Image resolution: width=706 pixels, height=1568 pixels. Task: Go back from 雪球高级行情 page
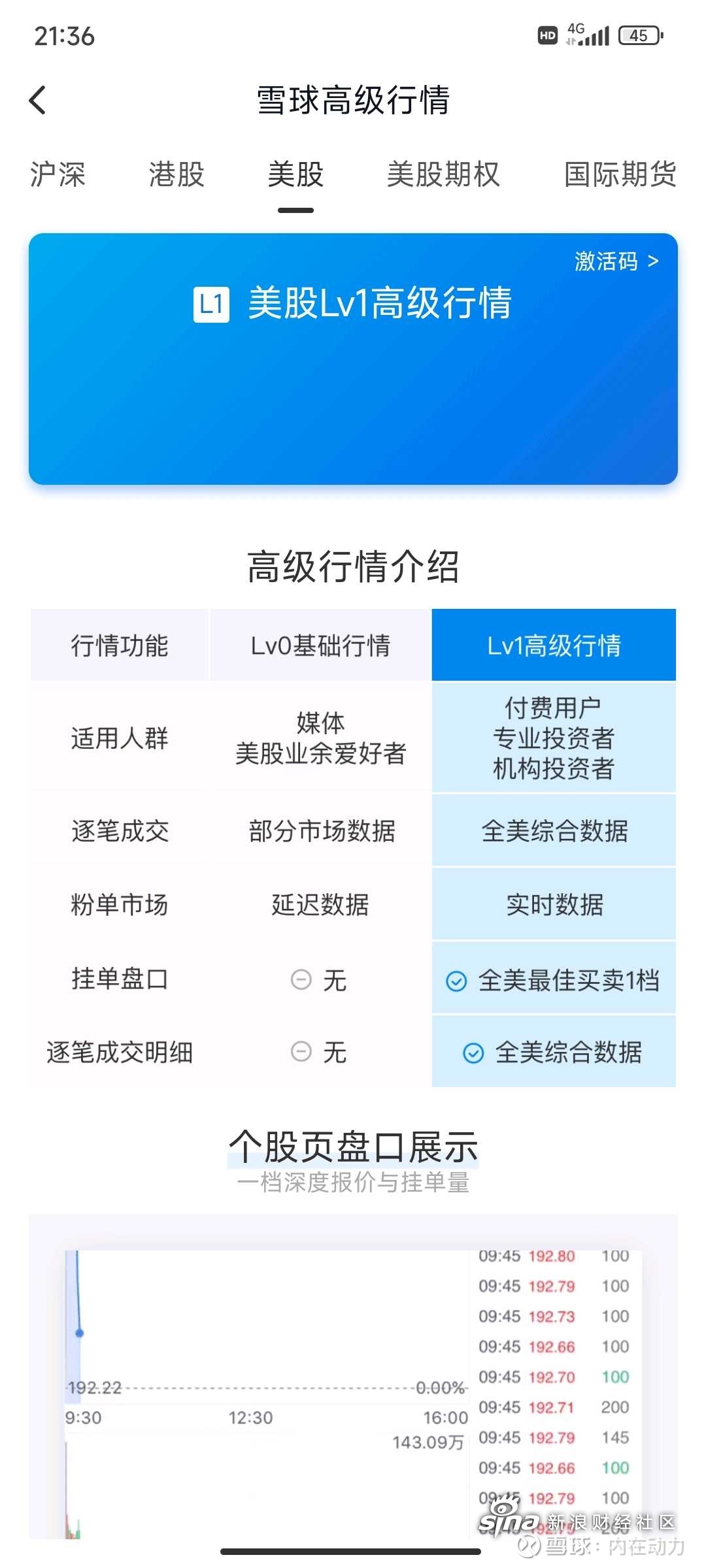(38, 101)
